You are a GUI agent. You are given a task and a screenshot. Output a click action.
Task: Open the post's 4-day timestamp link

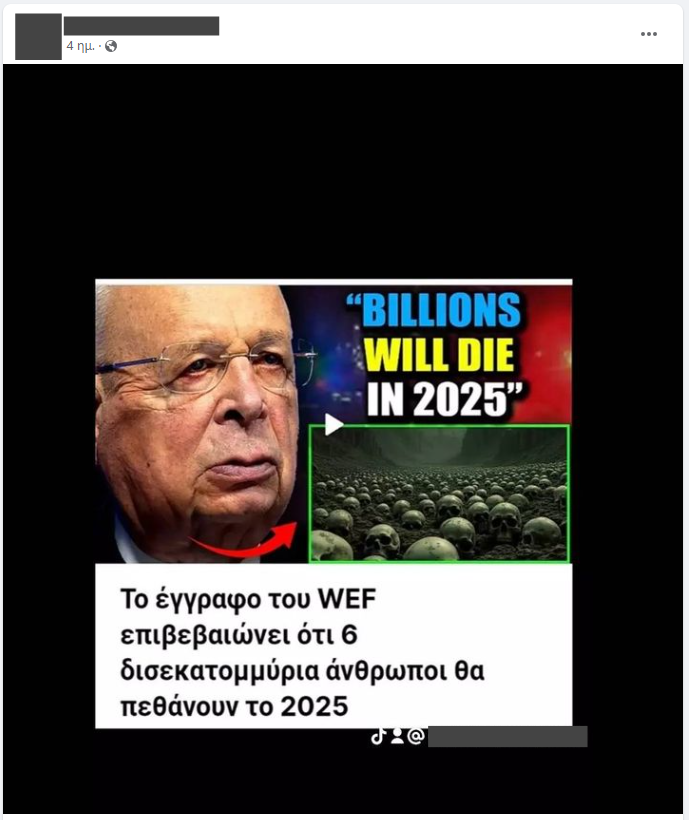click(x=80, y=46)
